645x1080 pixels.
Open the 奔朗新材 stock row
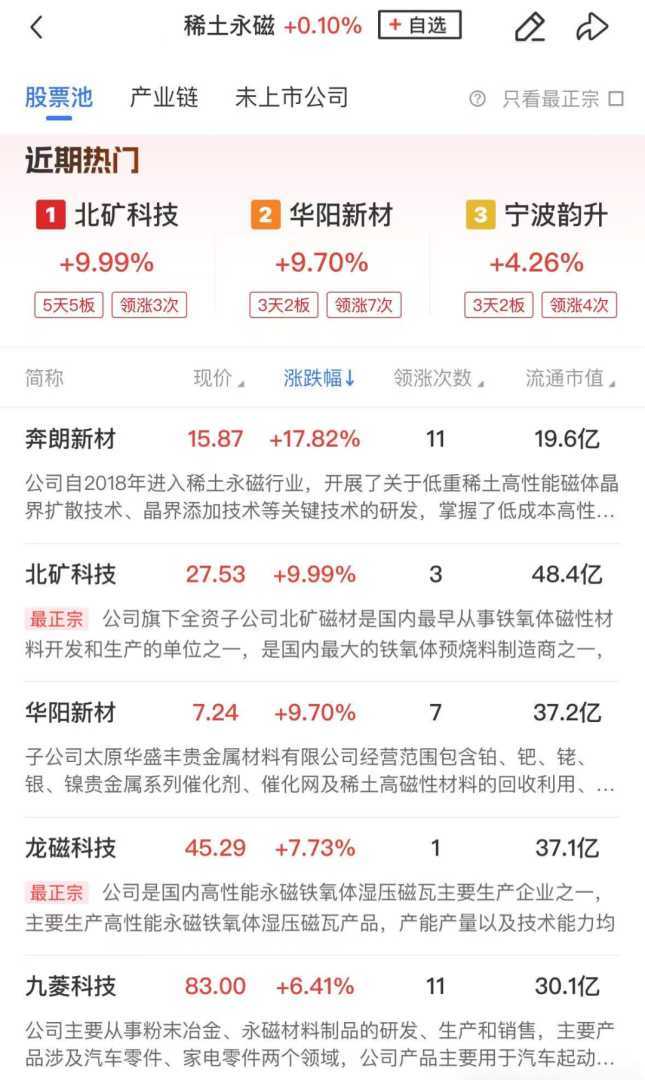click(x=70, y=438)
